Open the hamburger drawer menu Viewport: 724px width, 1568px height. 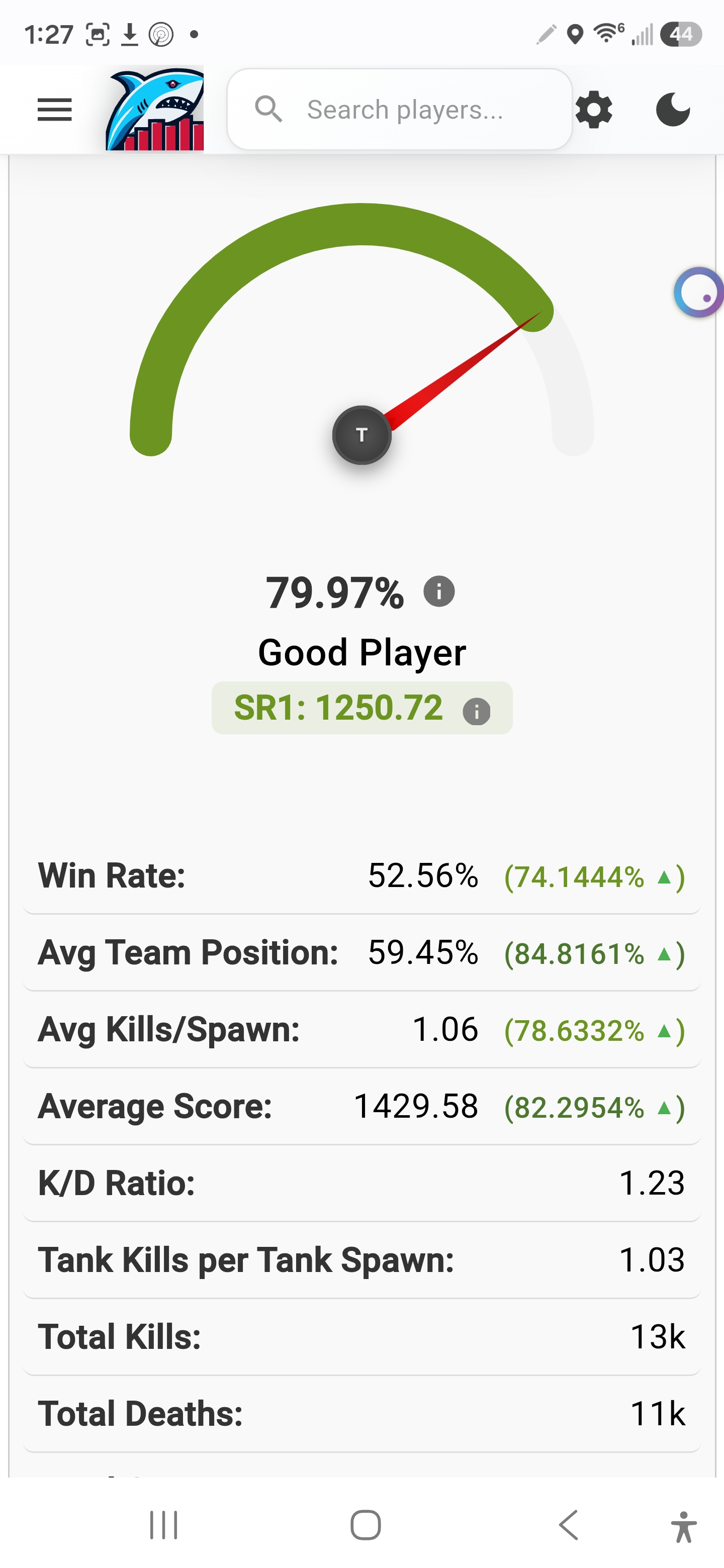[55, 110]
